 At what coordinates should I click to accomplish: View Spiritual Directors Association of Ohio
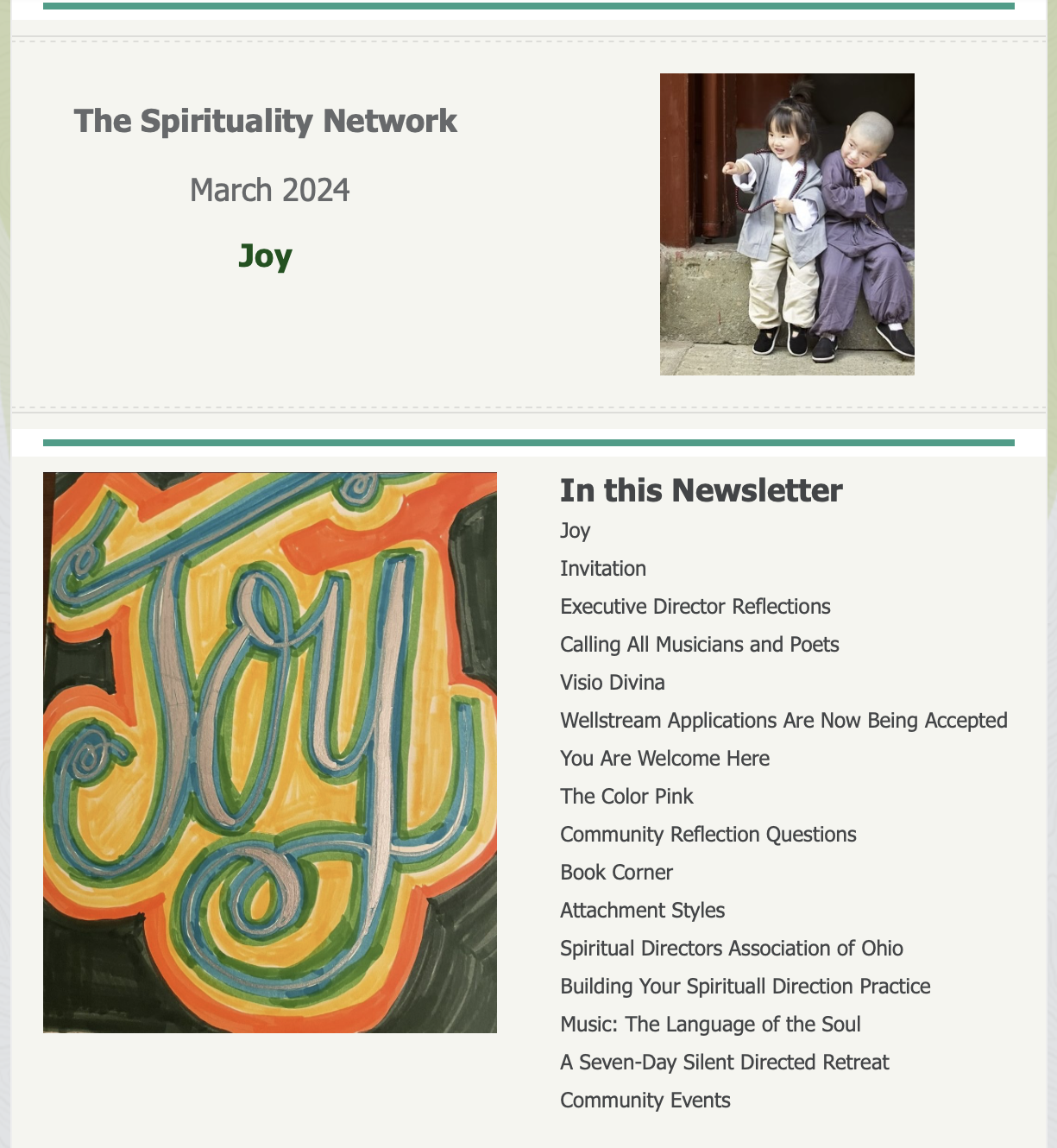(732, 949)
